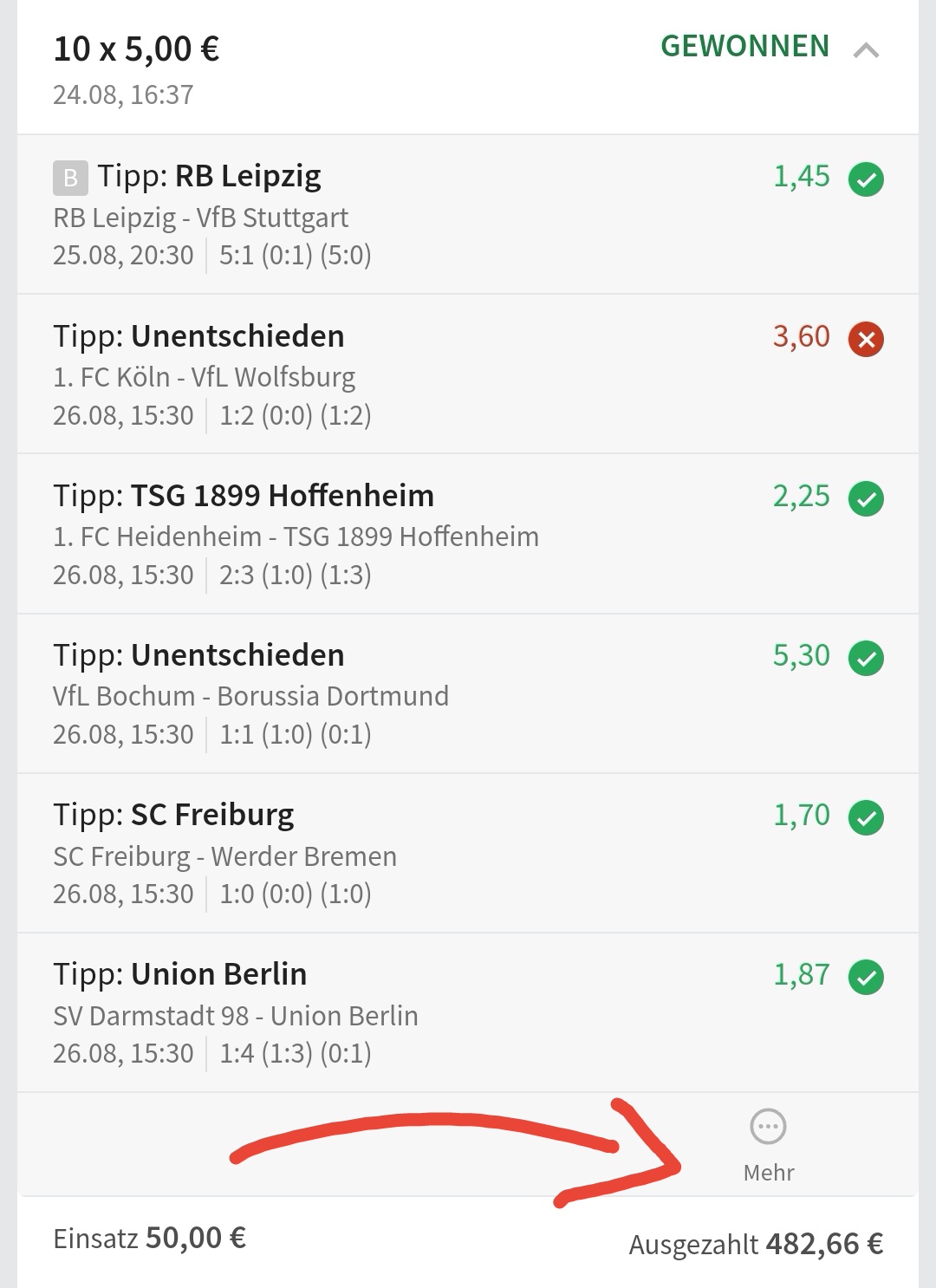
Task: View the Darmstadt 98 - Union Berlin bet
Action: coord(468,1012)
